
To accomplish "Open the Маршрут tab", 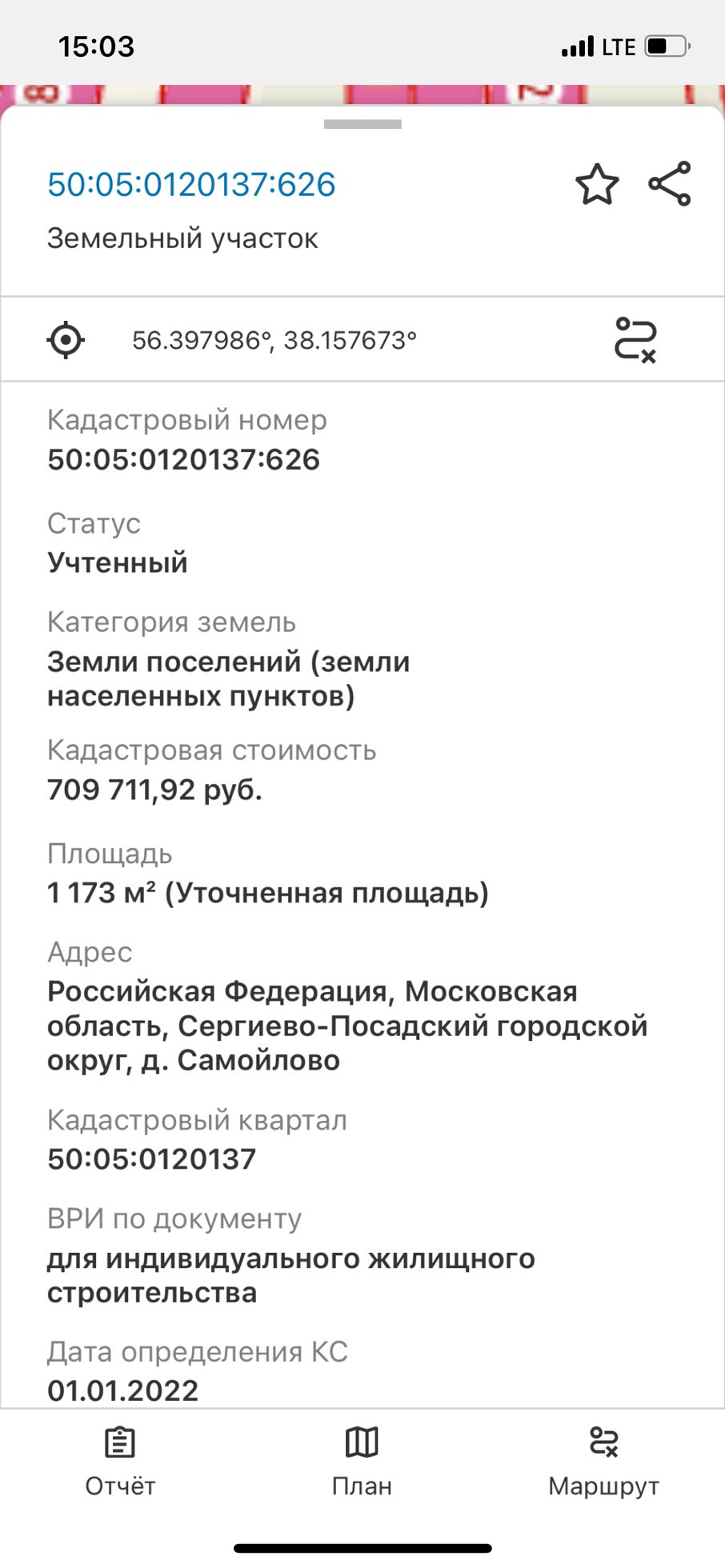I will coord(603,1463).
